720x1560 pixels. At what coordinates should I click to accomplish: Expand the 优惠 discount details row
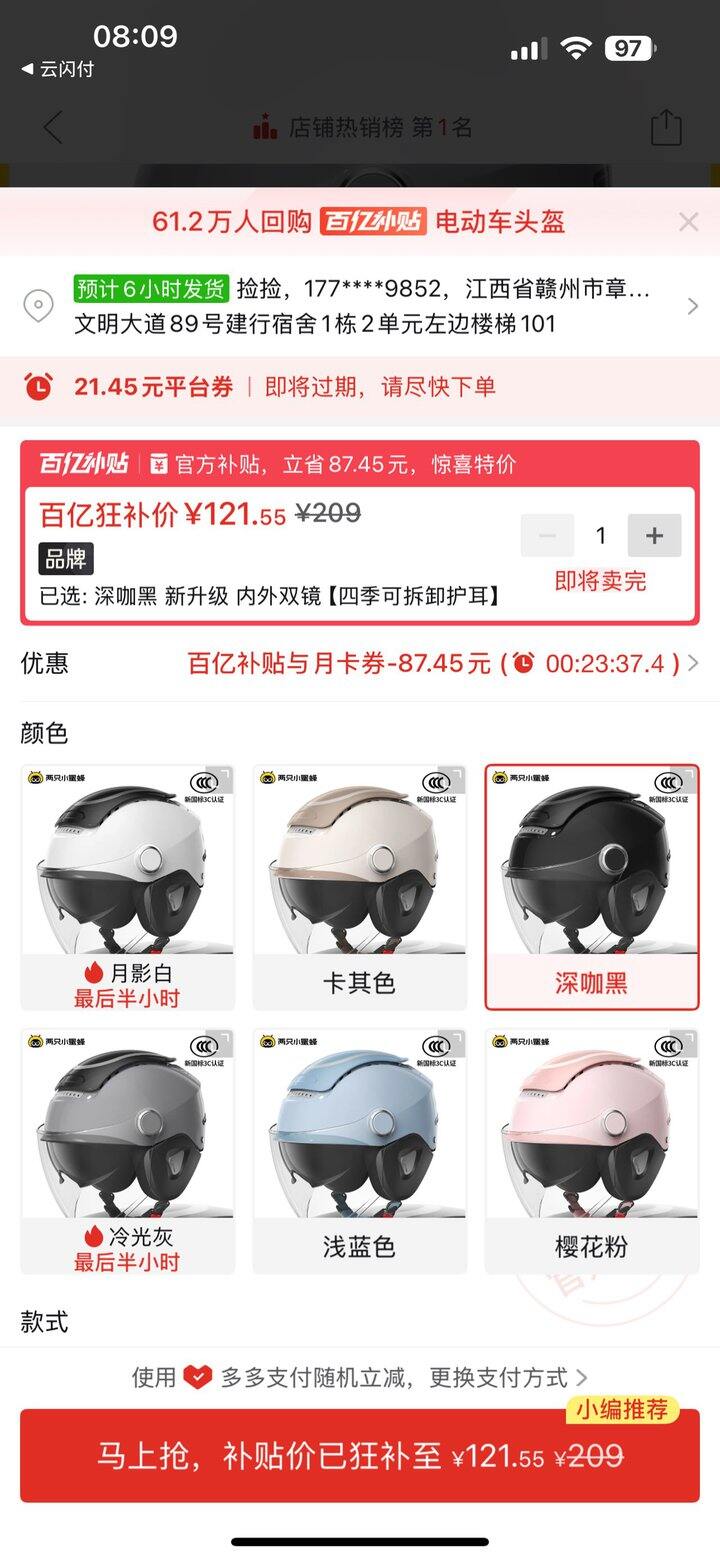(x=360, y=663)
